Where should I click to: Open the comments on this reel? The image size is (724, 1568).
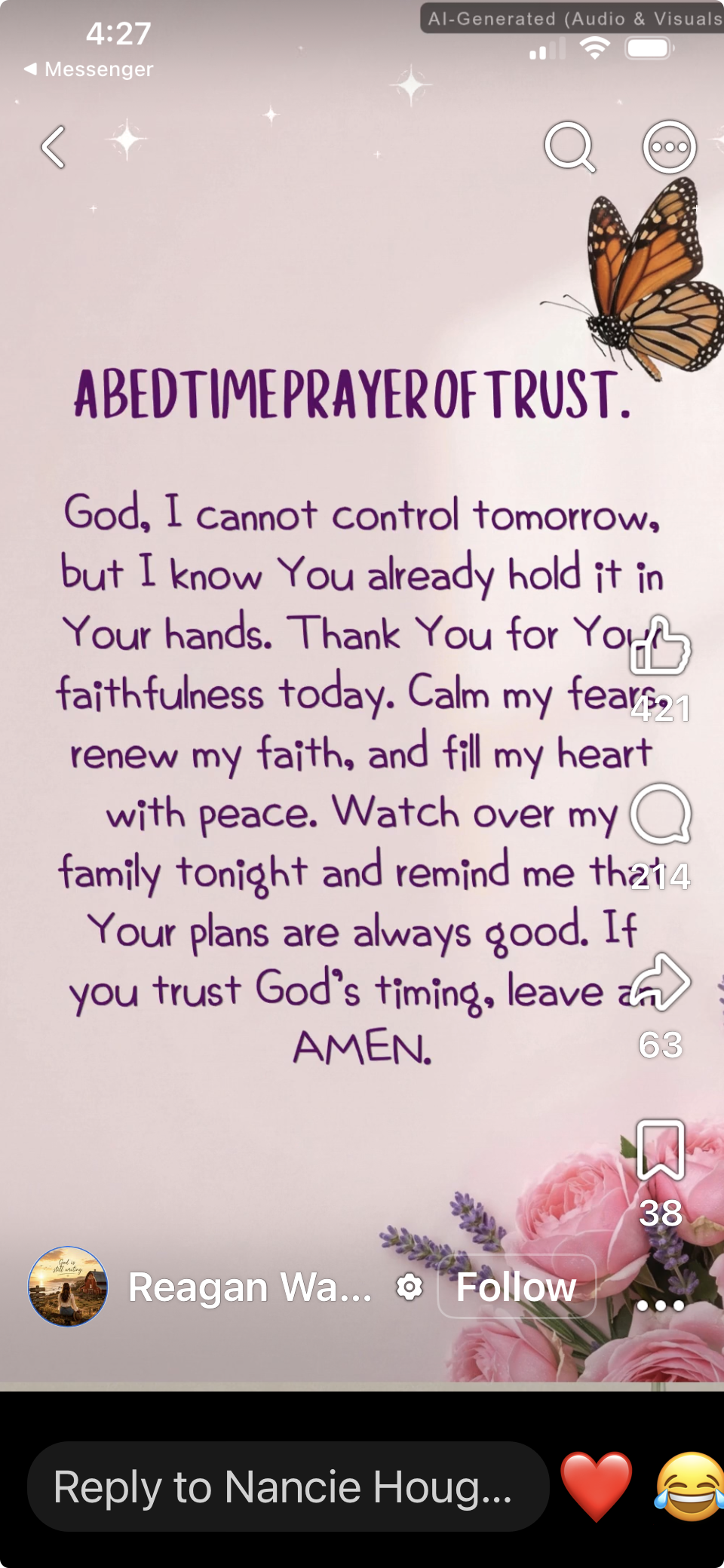coord(661,814)
